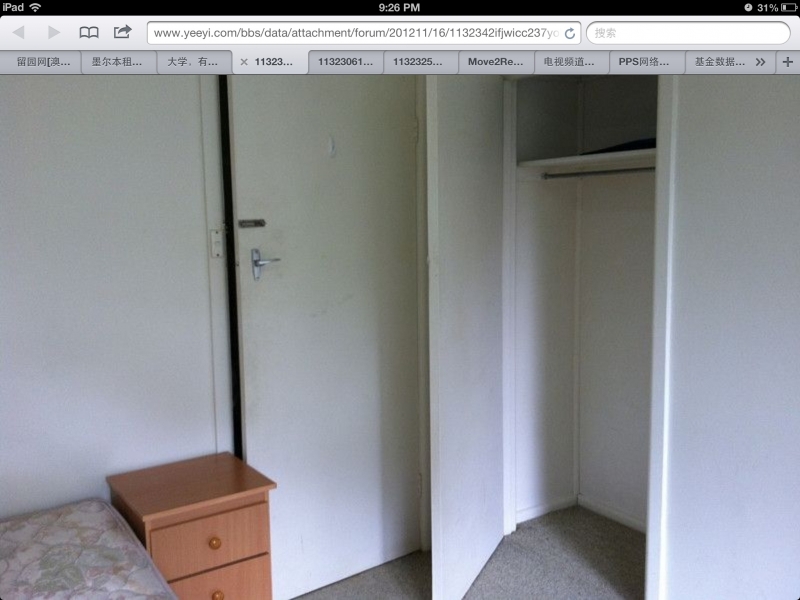Screen dimensions: 800x600
Task: Switch to the 11323061 tab
Action: tap(345, 62)
